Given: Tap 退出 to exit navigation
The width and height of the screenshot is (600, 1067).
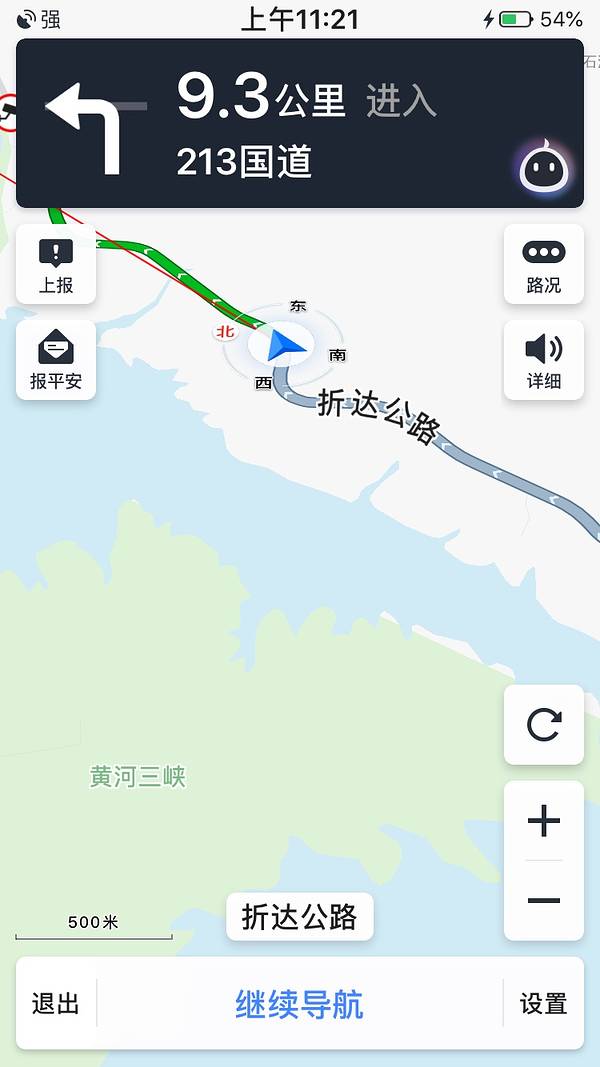Looking at the screenshot, I should pyautogui.click(x=56, y=1003).
